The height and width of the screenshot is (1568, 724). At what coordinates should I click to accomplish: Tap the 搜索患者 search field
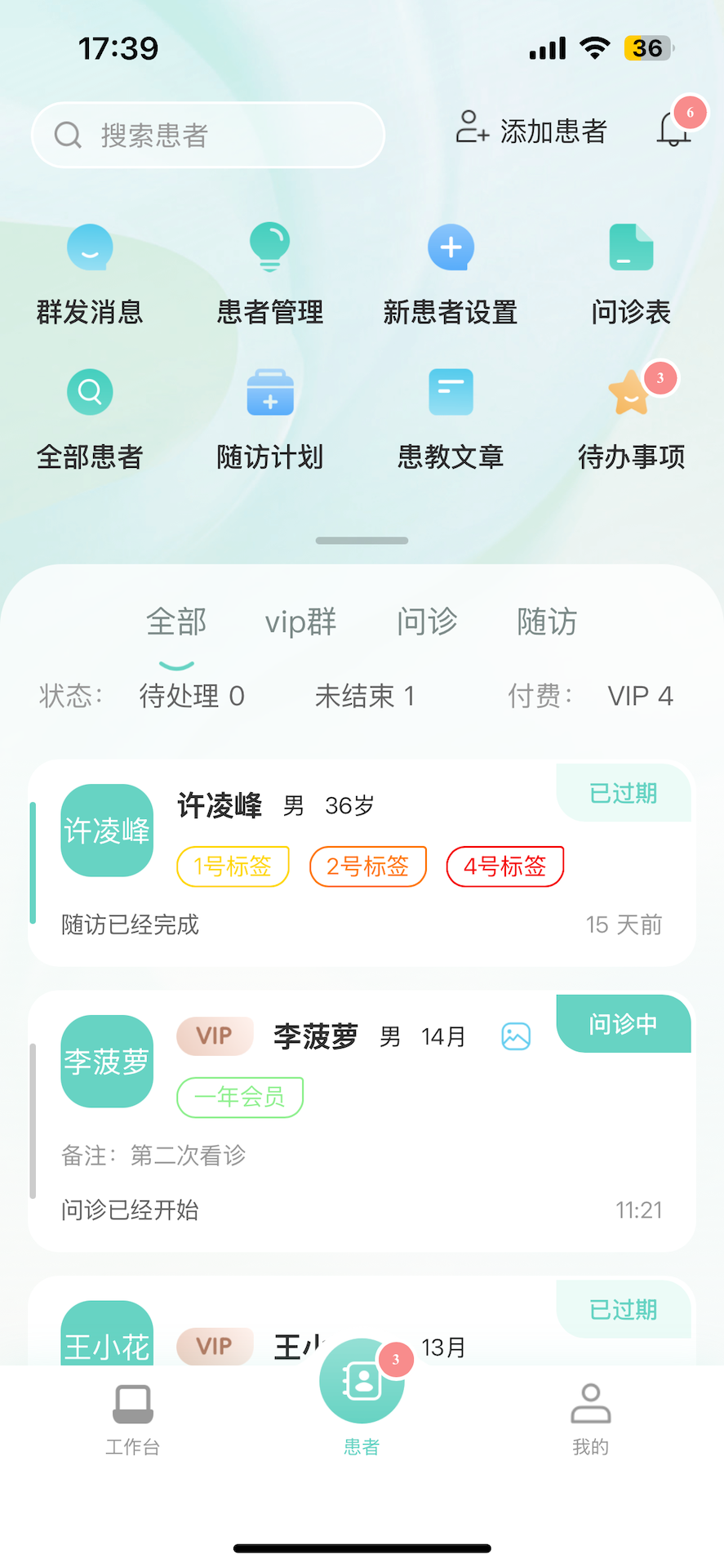(207, 135)
